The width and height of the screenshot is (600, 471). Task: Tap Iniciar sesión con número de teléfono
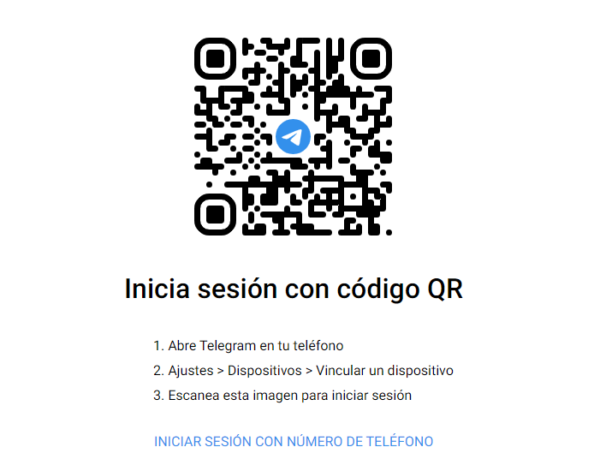(293, 441)
